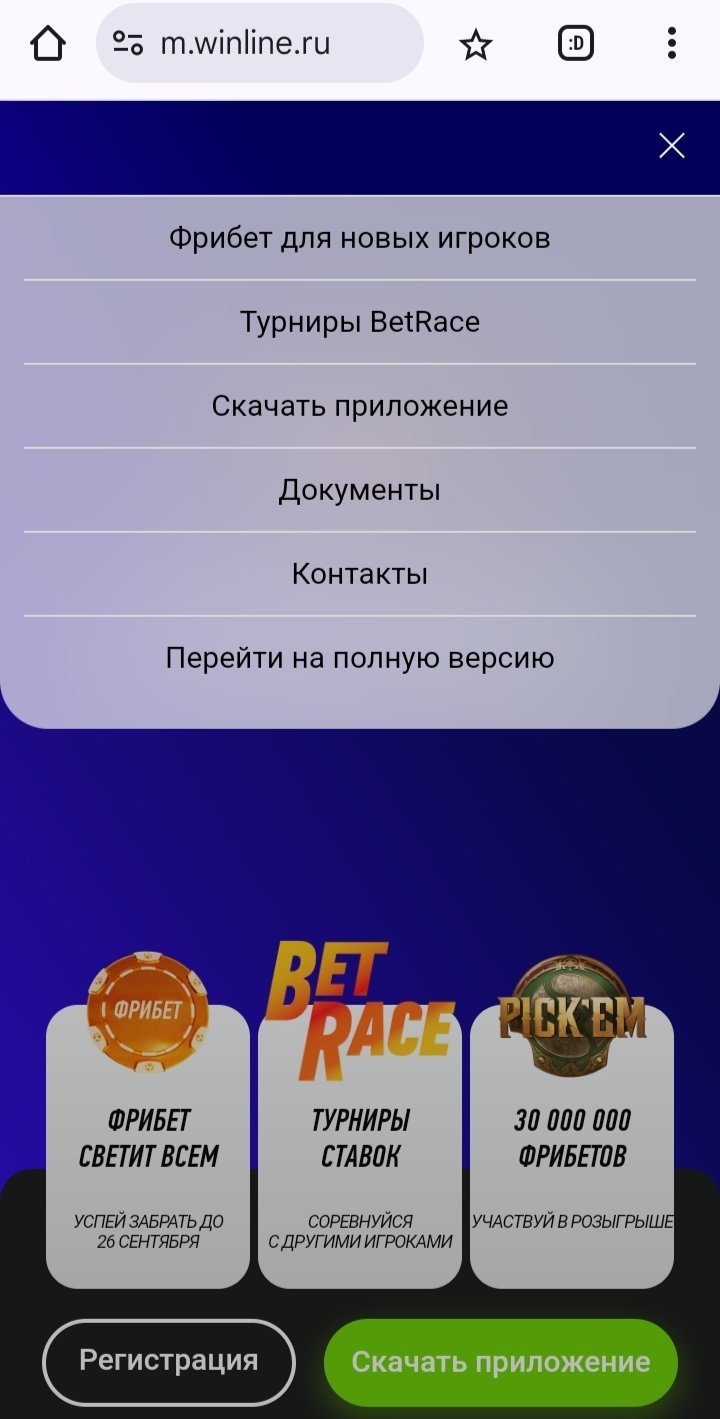Close the dropdown menu with the X
720x1419 pixels.
click(671, 146)
